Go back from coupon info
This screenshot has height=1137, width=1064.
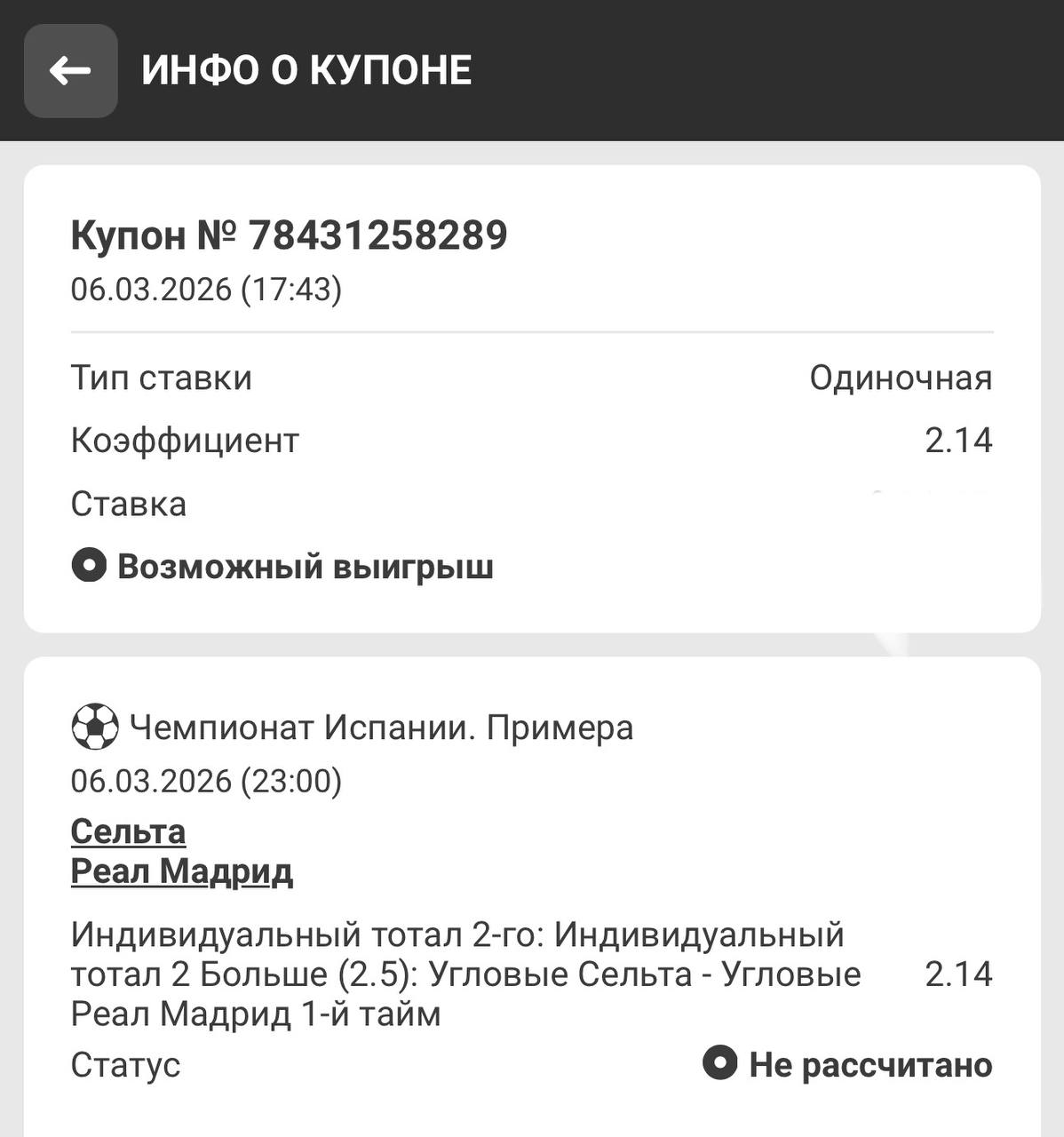(70, 71)
